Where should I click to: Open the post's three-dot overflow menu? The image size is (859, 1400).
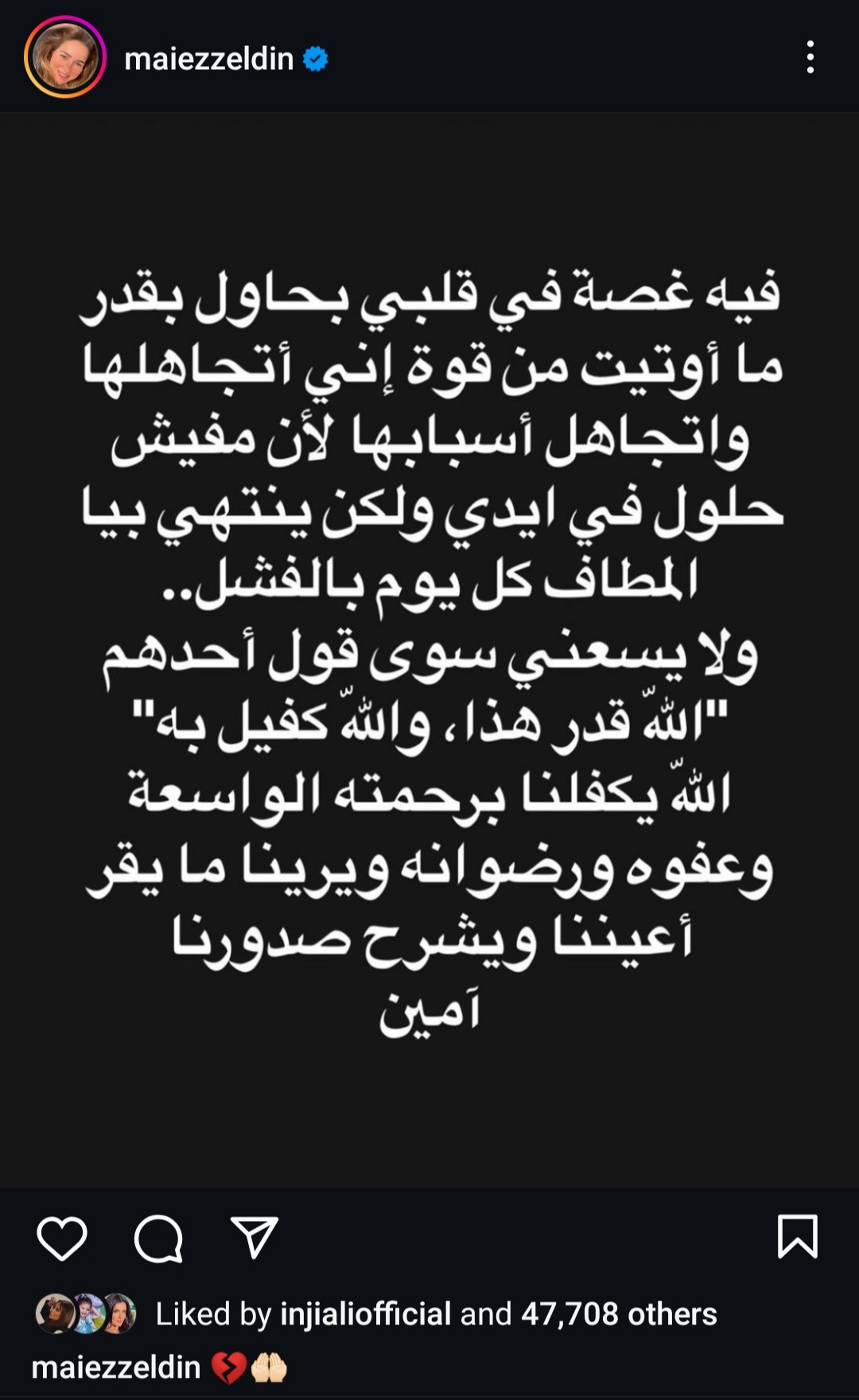click(810, 58)
